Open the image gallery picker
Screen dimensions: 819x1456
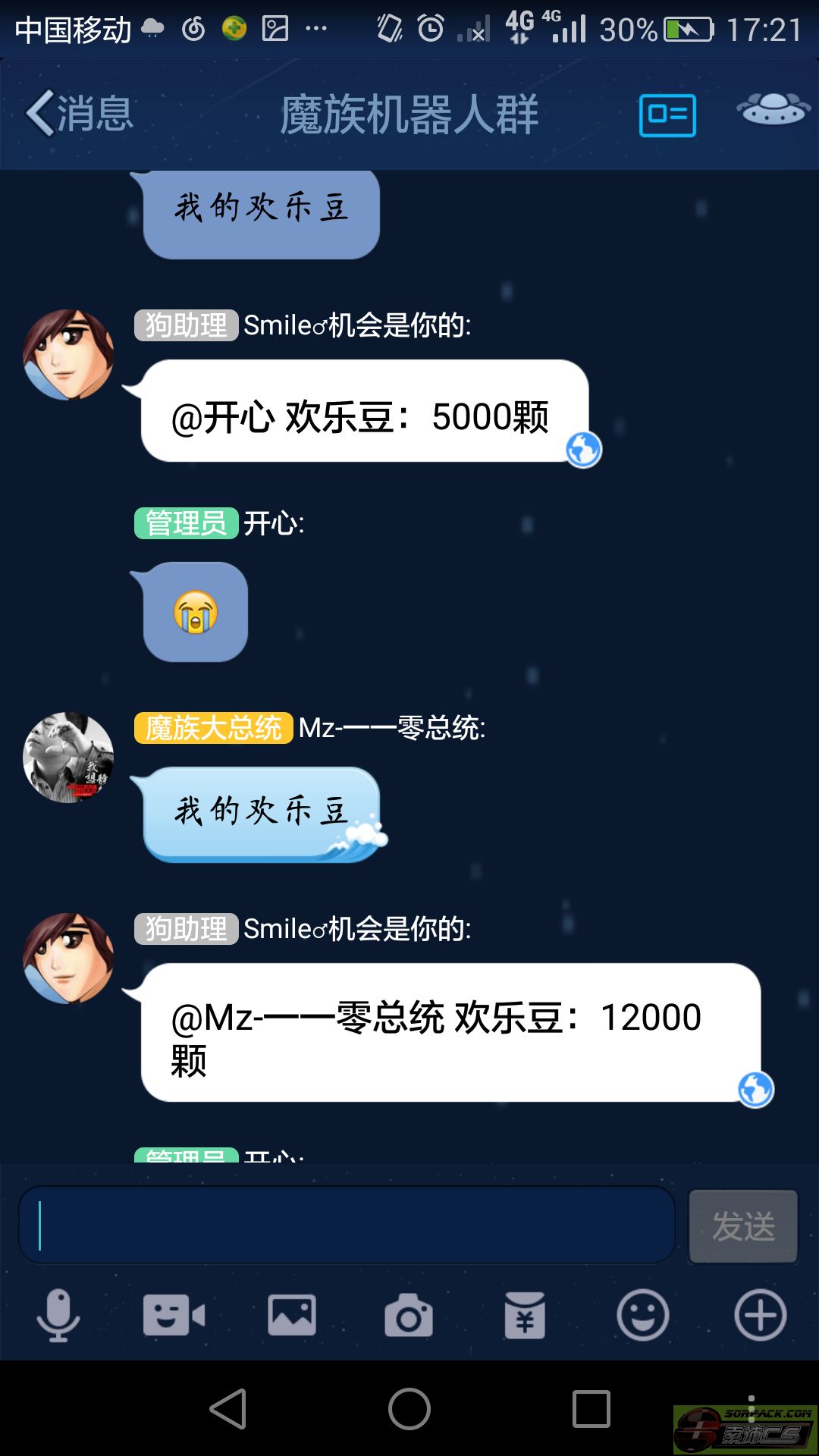point(292,1315)
